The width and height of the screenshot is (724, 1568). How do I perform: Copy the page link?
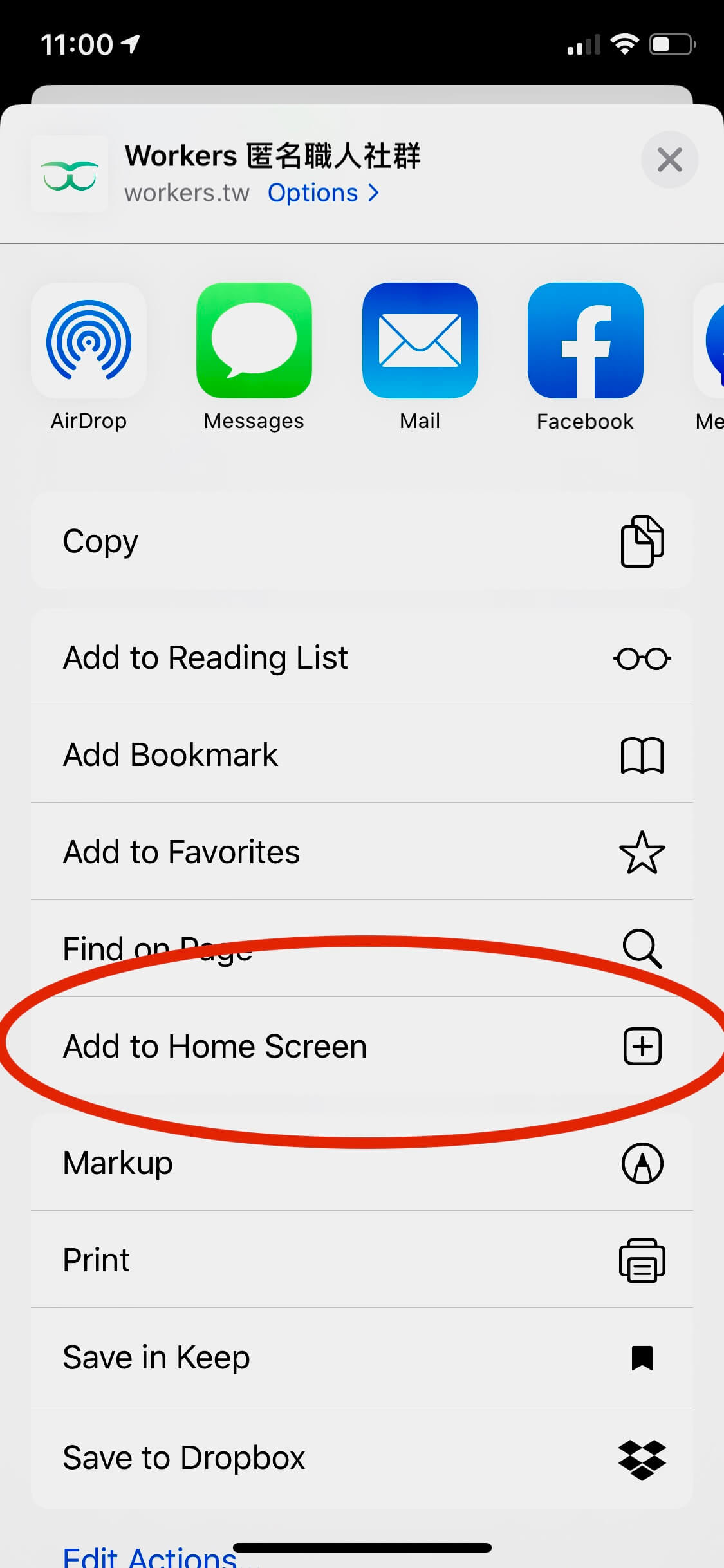(362, 541)
